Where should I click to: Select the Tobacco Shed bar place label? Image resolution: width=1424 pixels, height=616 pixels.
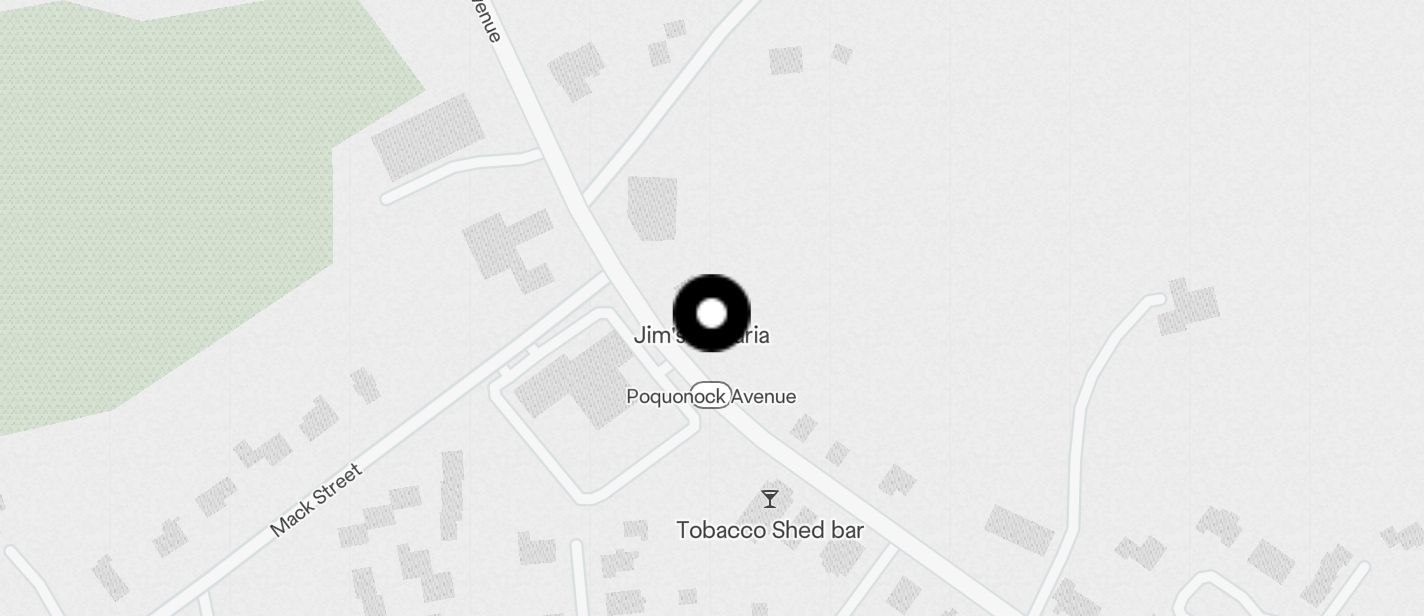(769, 530)
